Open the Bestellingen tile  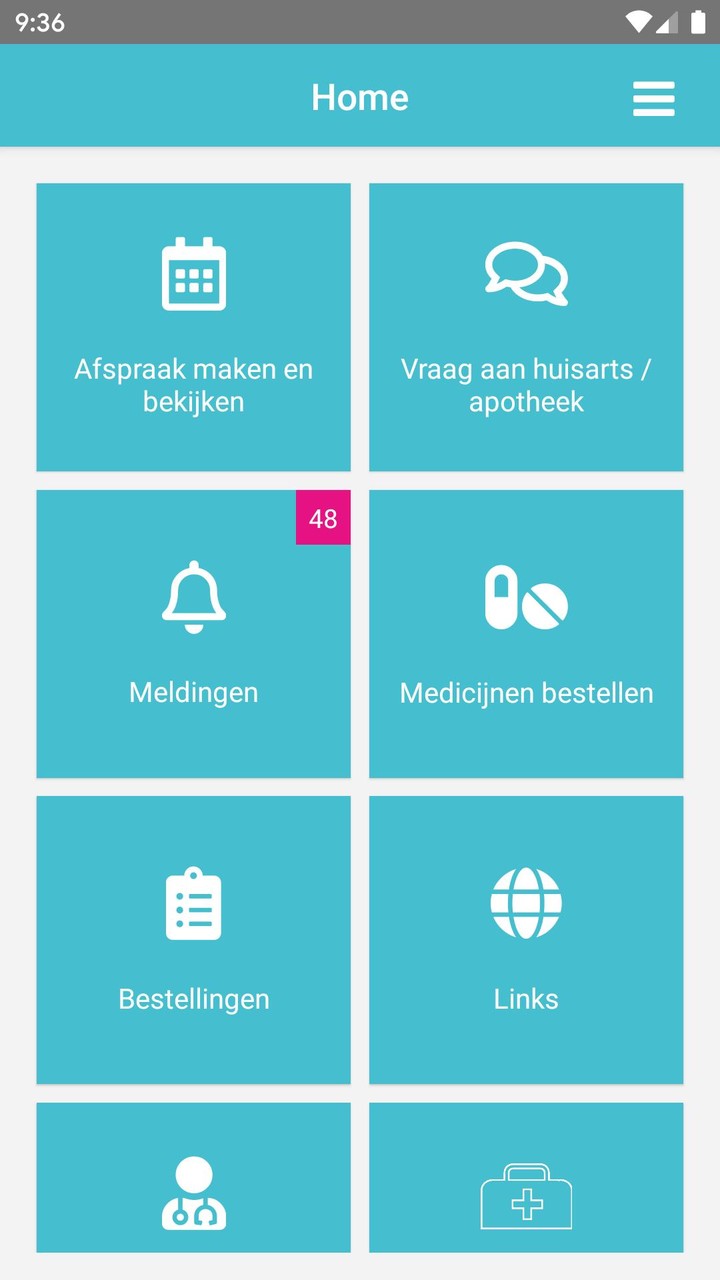click(x=193, y=939)
